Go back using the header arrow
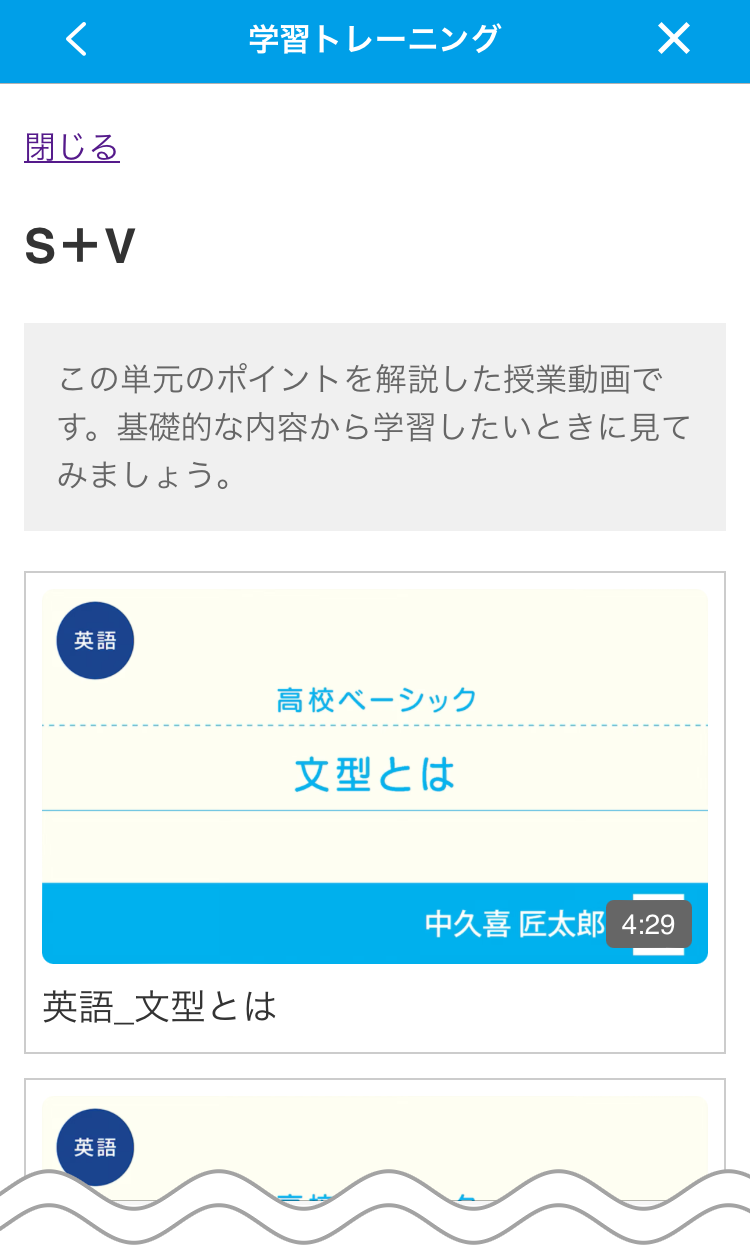This screenshot has height=1259, width=750. pyautogui.click(x=76, y=40)
